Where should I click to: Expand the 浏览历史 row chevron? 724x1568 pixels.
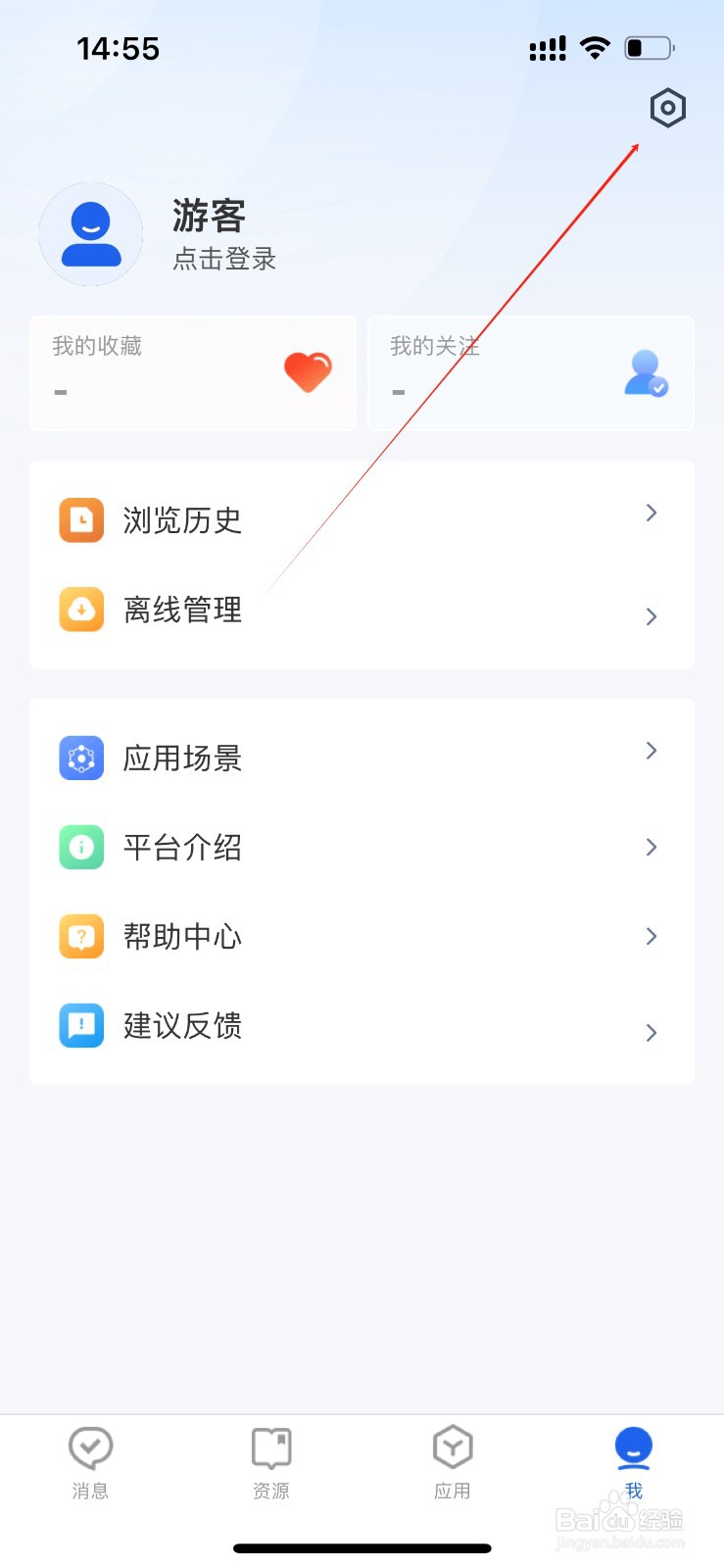click(651, 513)
